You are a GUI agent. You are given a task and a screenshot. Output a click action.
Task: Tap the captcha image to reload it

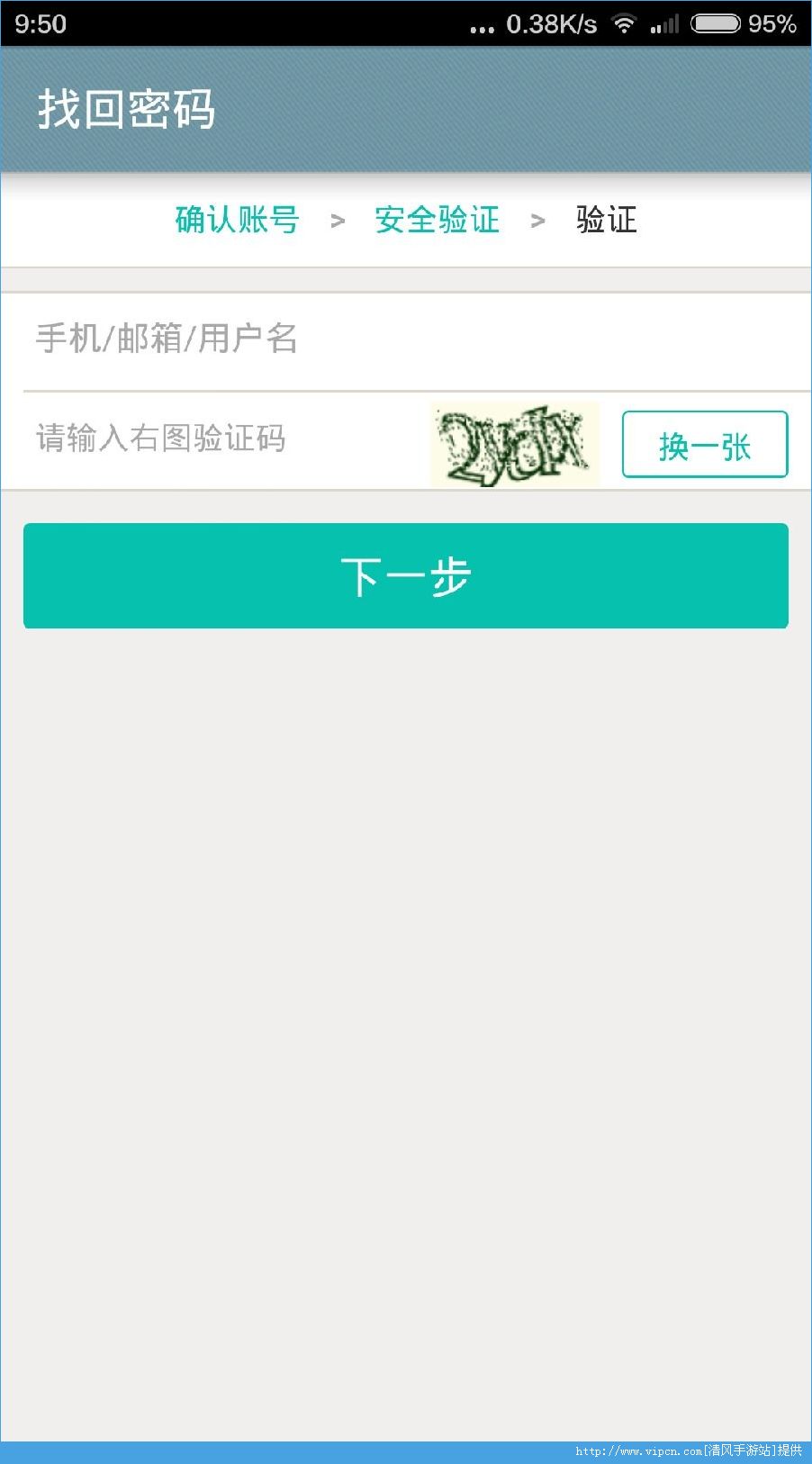[515, 444]
